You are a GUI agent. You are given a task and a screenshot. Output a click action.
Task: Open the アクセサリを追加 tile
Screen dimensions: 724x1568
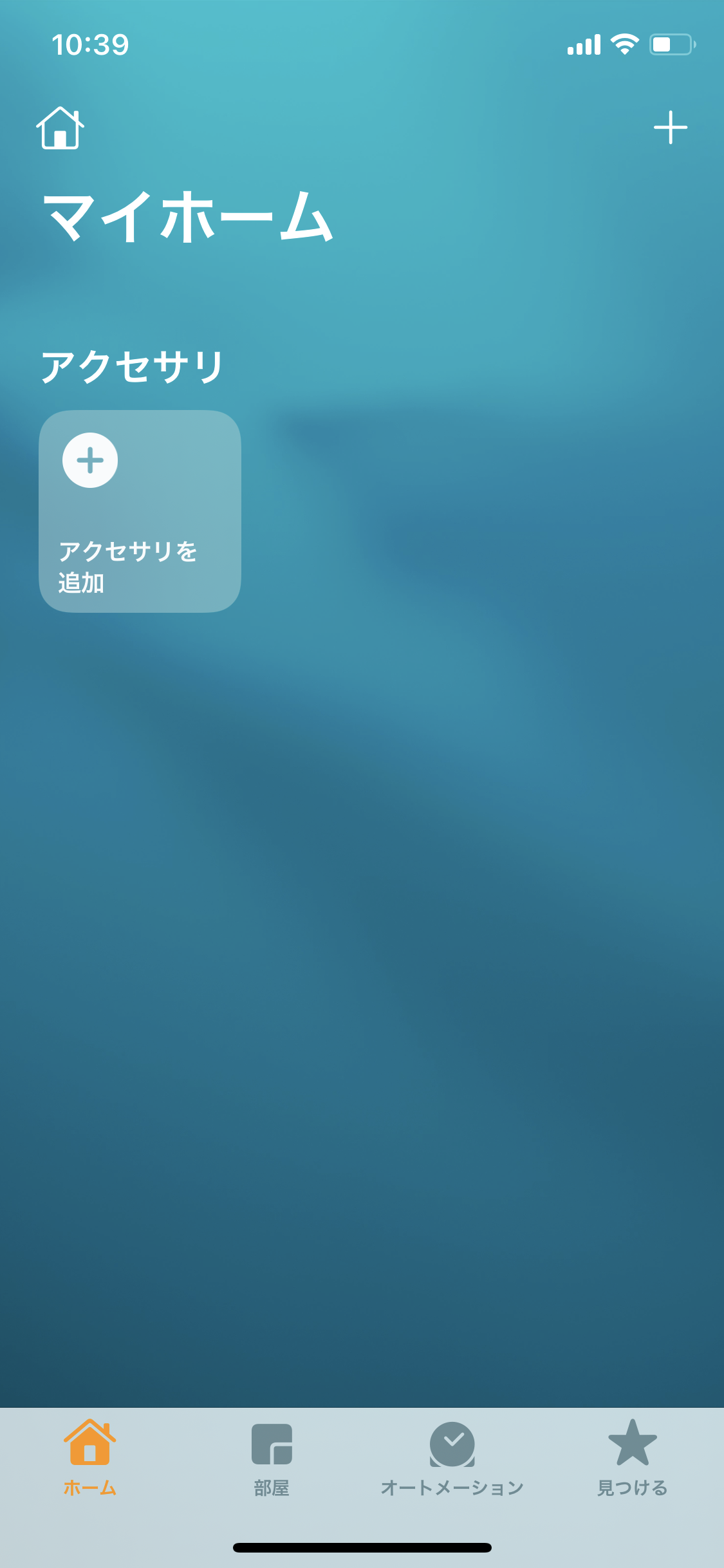click(x=140, y=511)
